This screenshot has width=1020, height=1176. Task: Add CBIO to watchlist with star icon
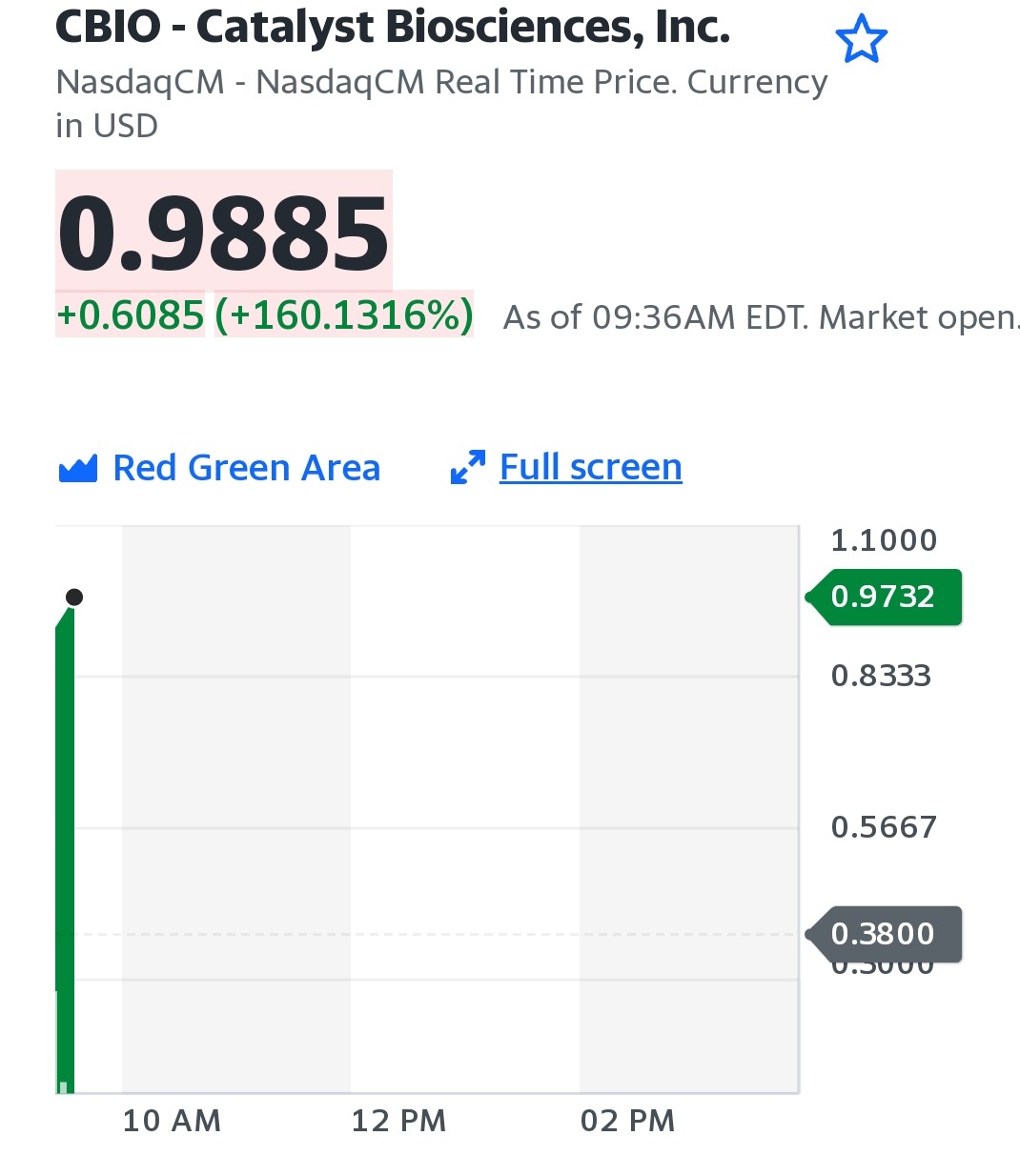click(x=861, y=39)
